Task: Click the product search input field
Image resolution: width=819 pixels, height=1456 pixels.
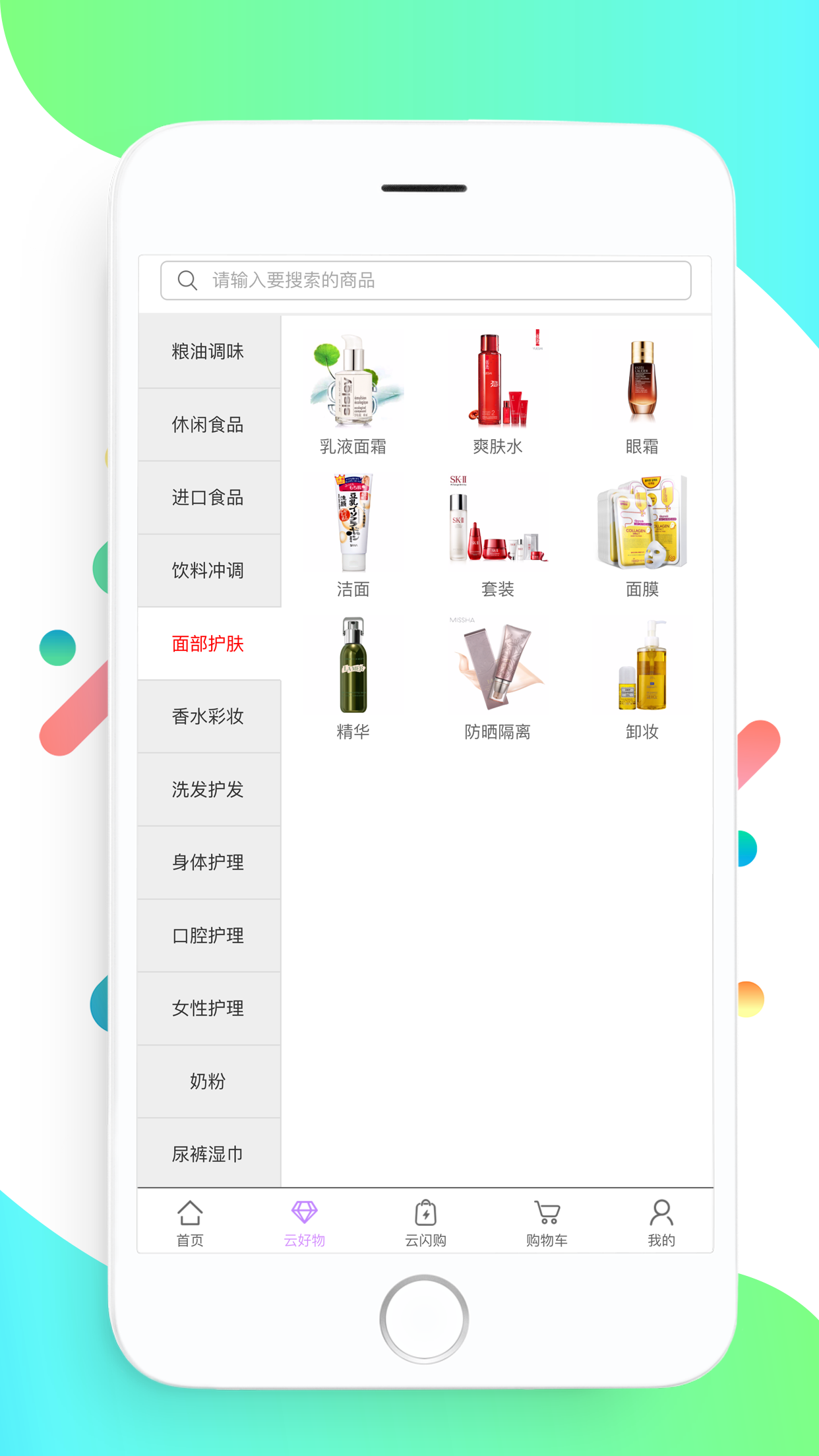Action: point(435,280)
